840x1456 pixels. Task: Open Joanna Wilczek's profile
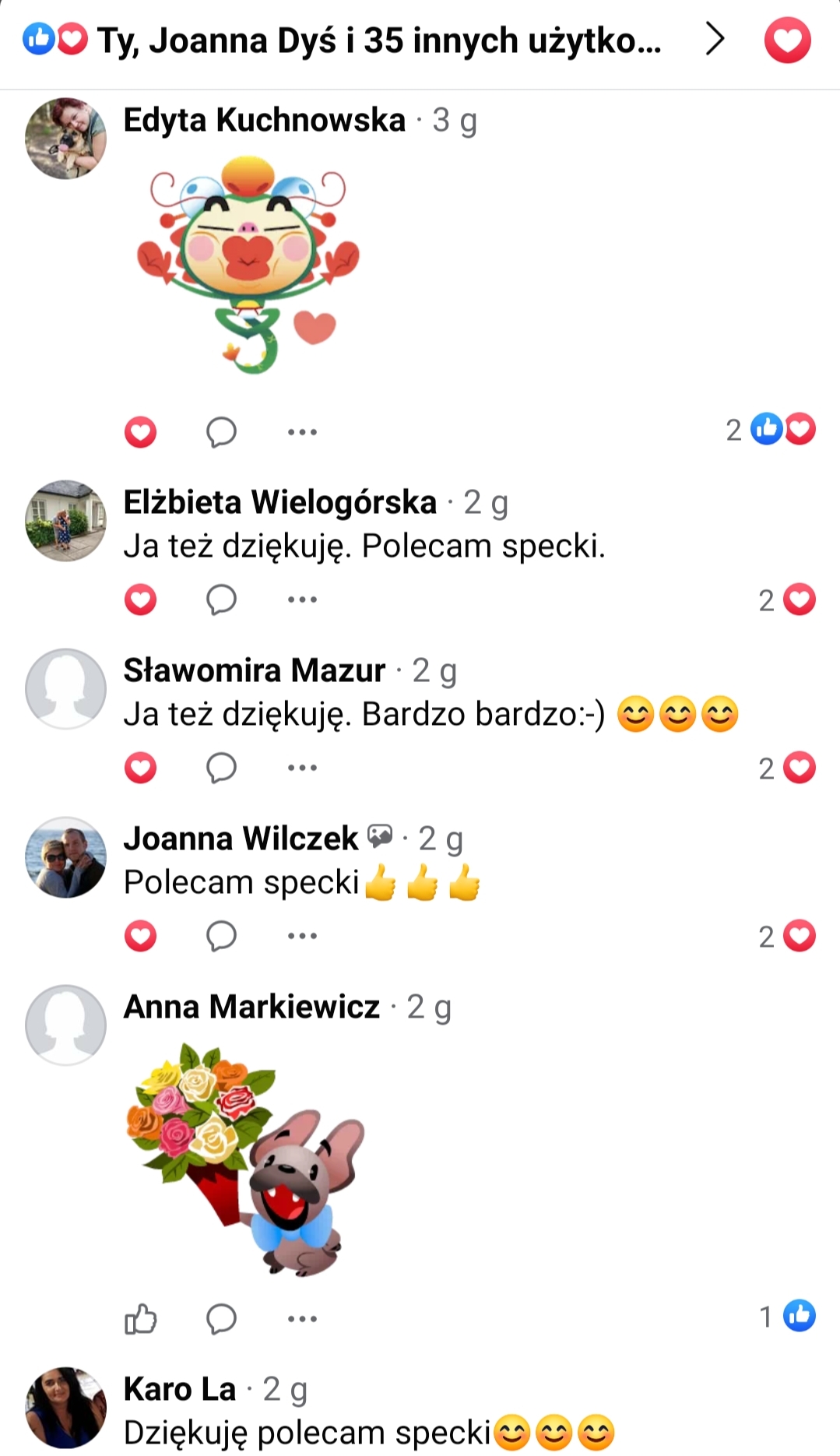[241, 839]
